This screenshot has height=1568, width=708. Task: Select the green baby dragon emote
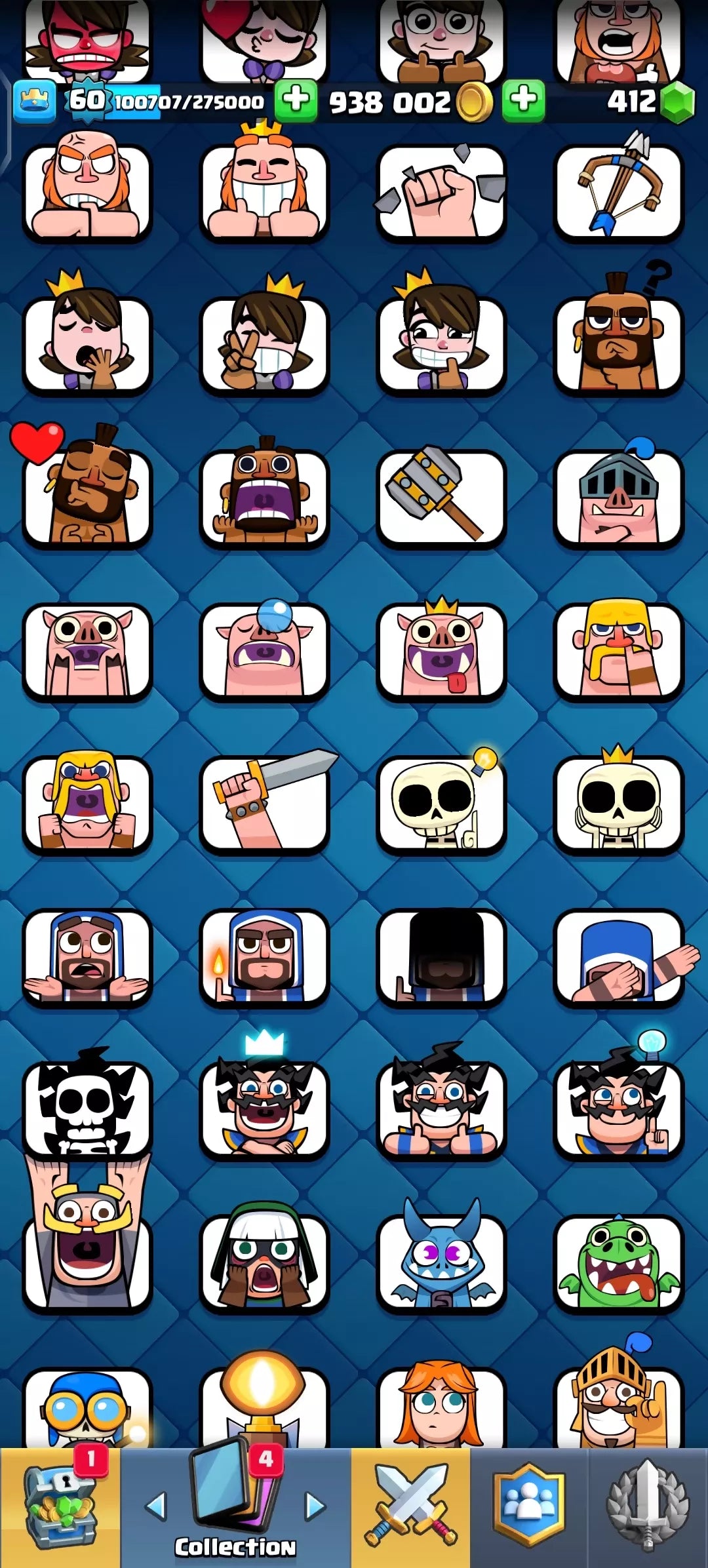coord(618,1262)
